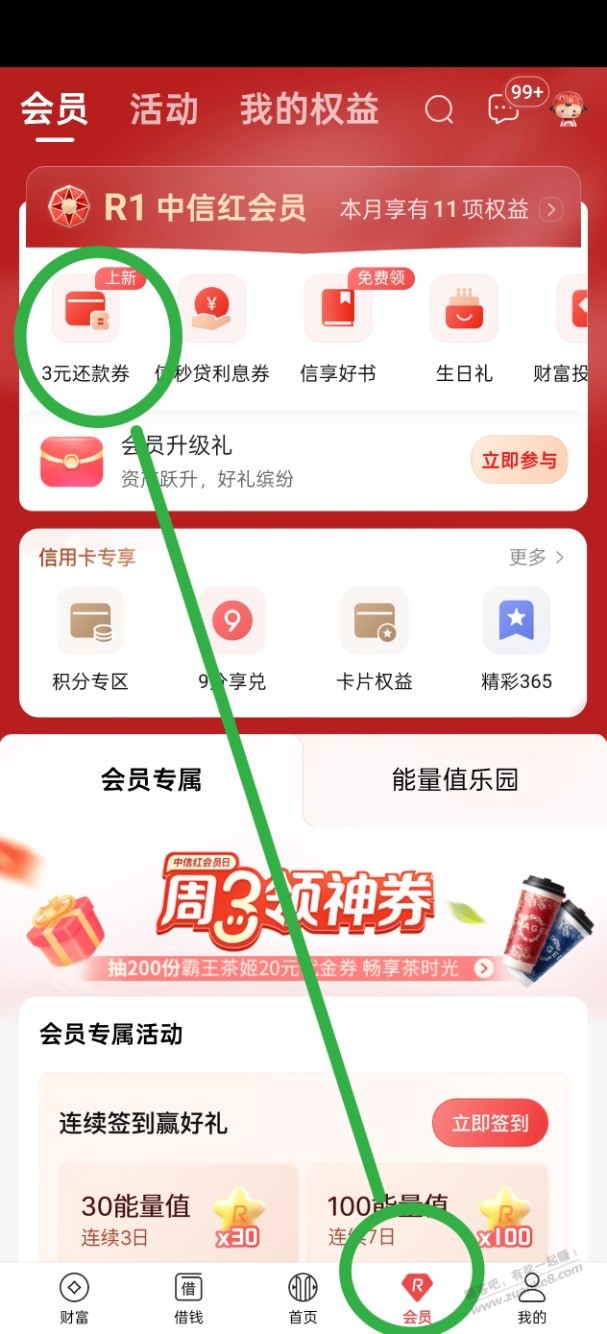
Task: Tap 立即签到 to check in
Action: click(x=490, y=1122)
